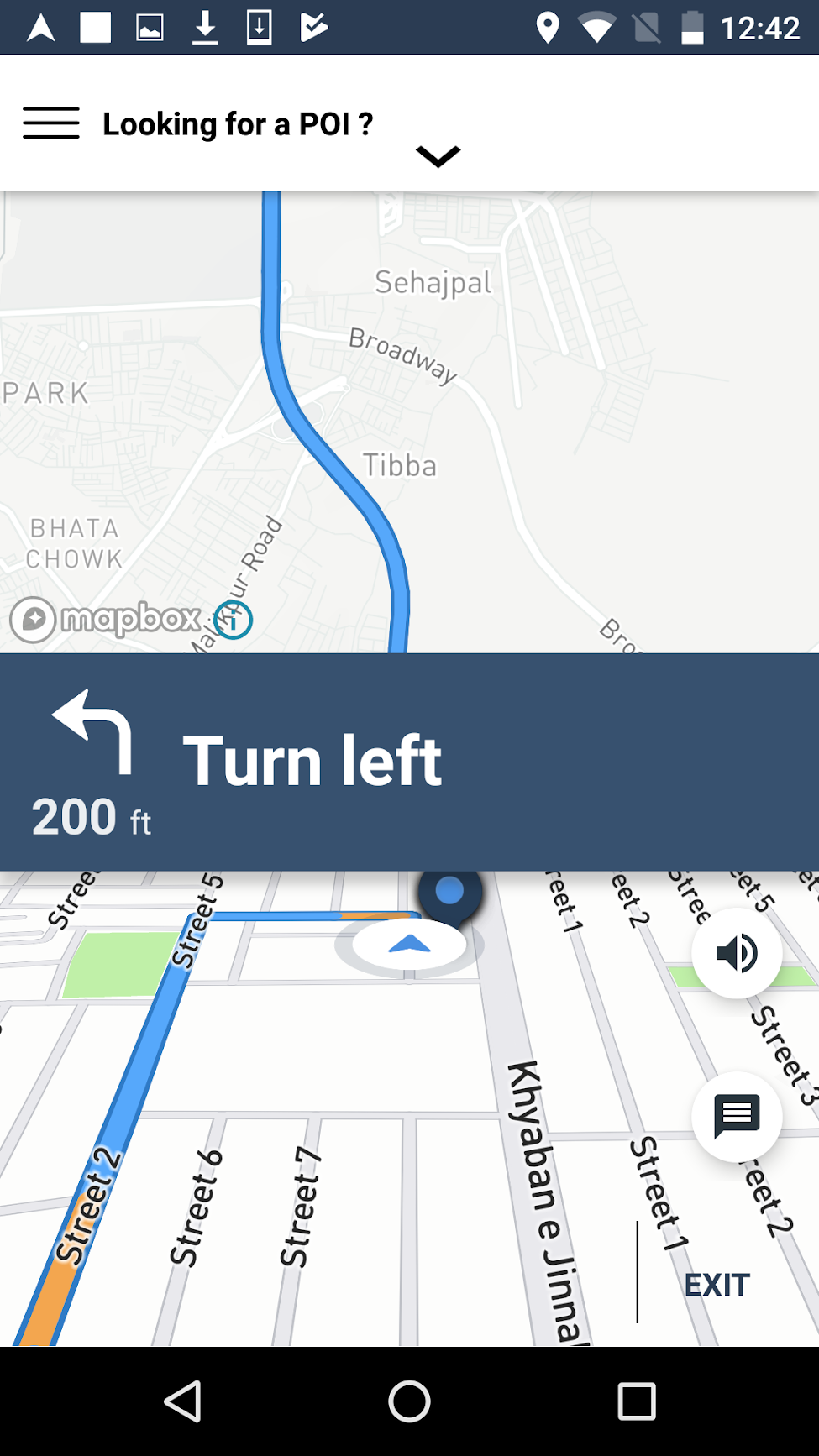This screenshot has width=819, height=1456.
Task: Tap the blue recenter arrow button
Action: (409, 943)
